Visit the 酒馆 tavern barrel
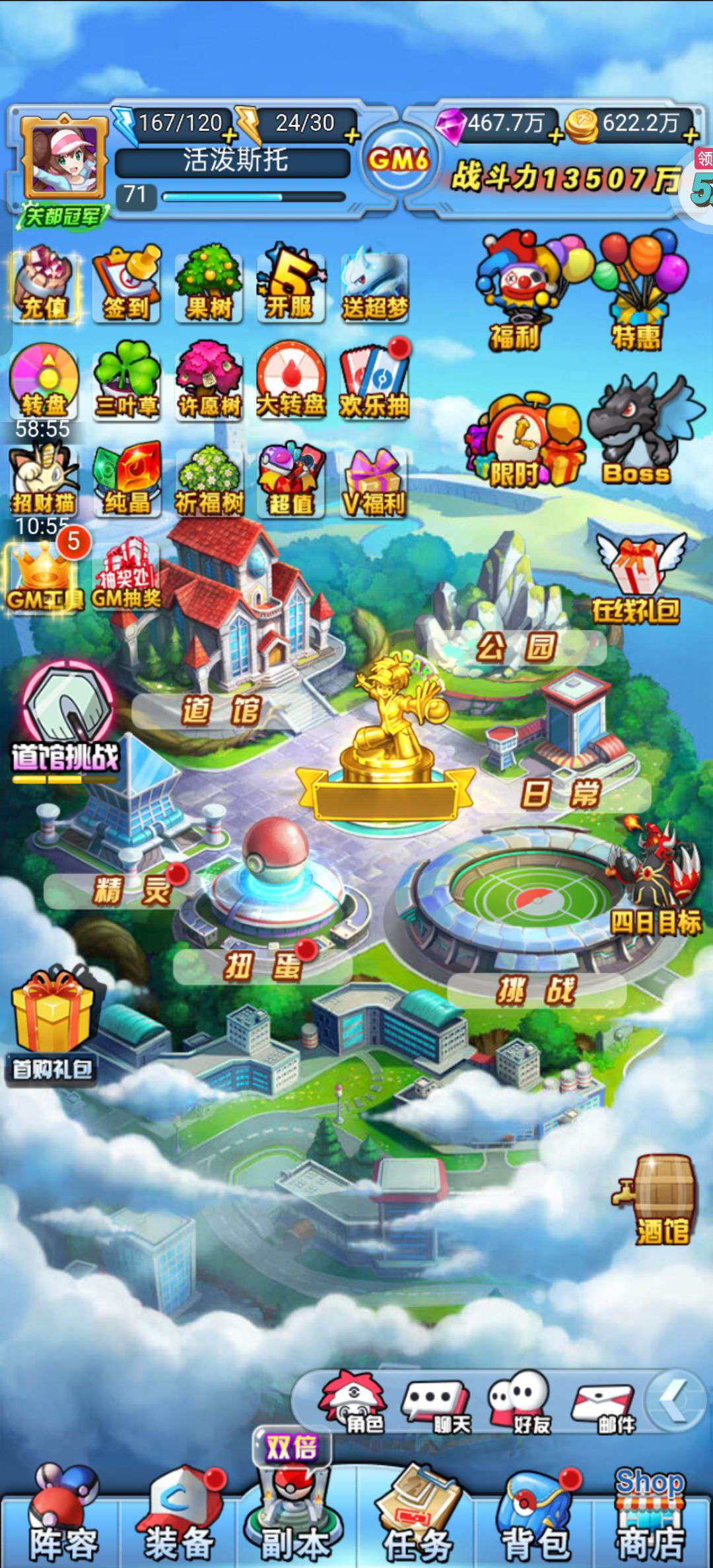The height and width of the screenshot is (1568, 713). [x=658, y=1201]
